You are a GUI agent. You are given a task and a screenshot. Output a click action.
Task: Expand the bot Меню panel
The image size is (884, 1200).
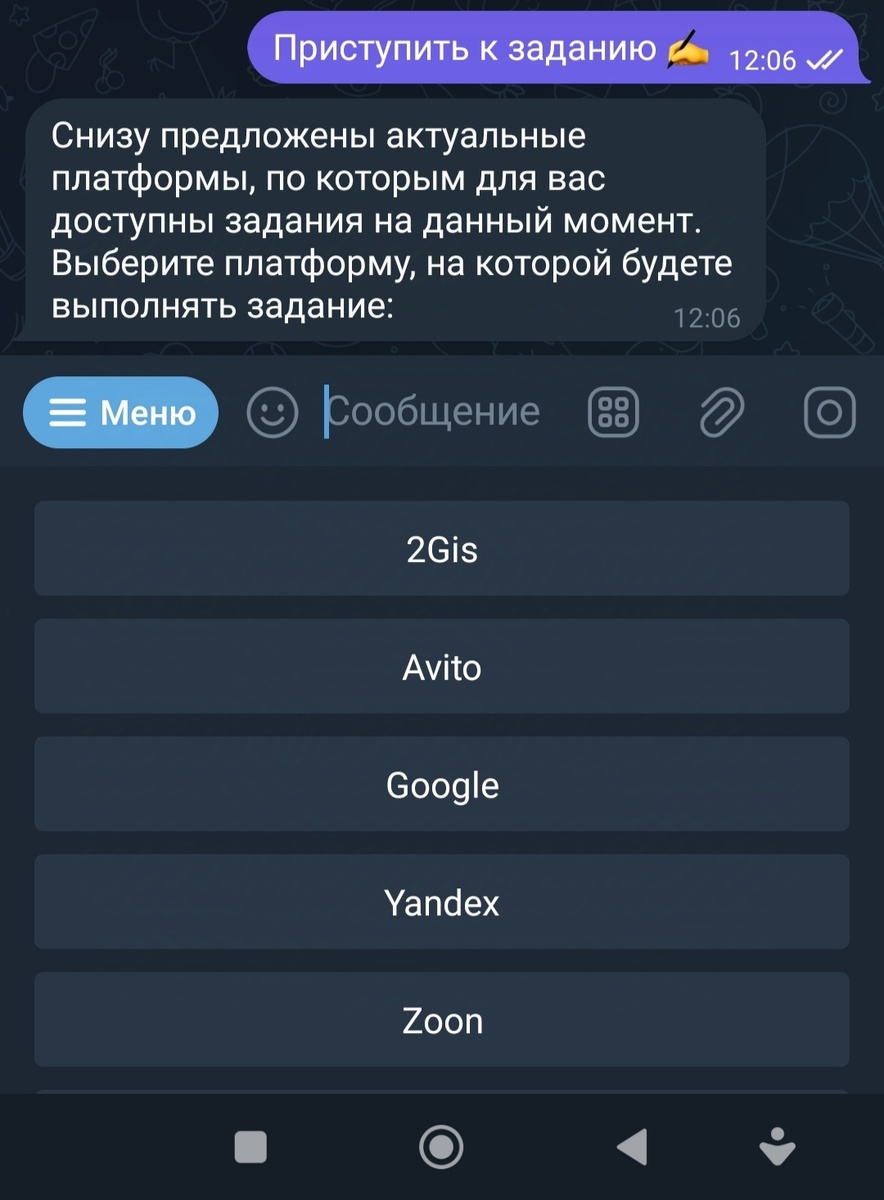[120, 411]
